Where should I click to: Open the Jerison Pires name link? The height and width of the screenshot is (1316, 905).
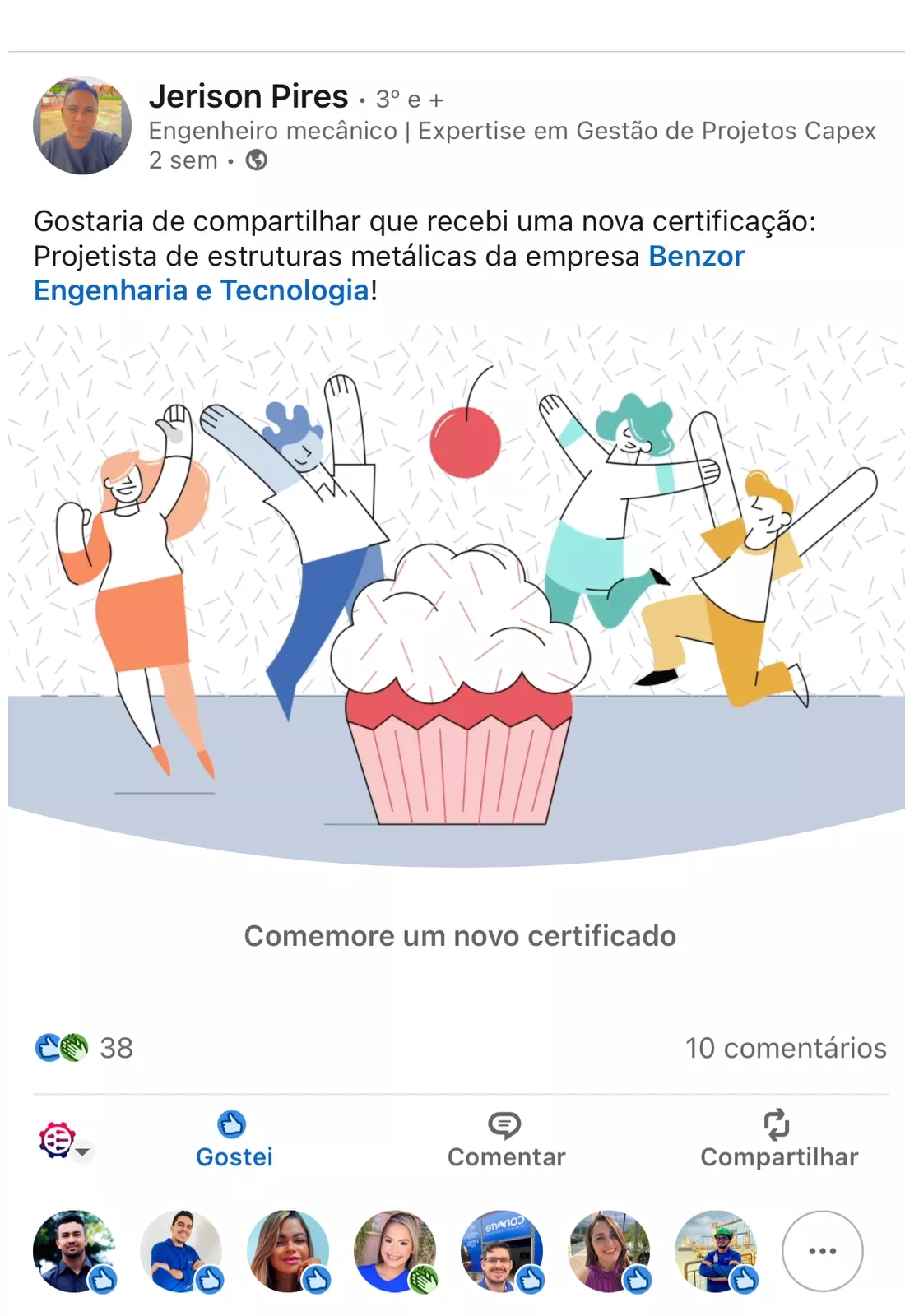click(x=248, y=97)
